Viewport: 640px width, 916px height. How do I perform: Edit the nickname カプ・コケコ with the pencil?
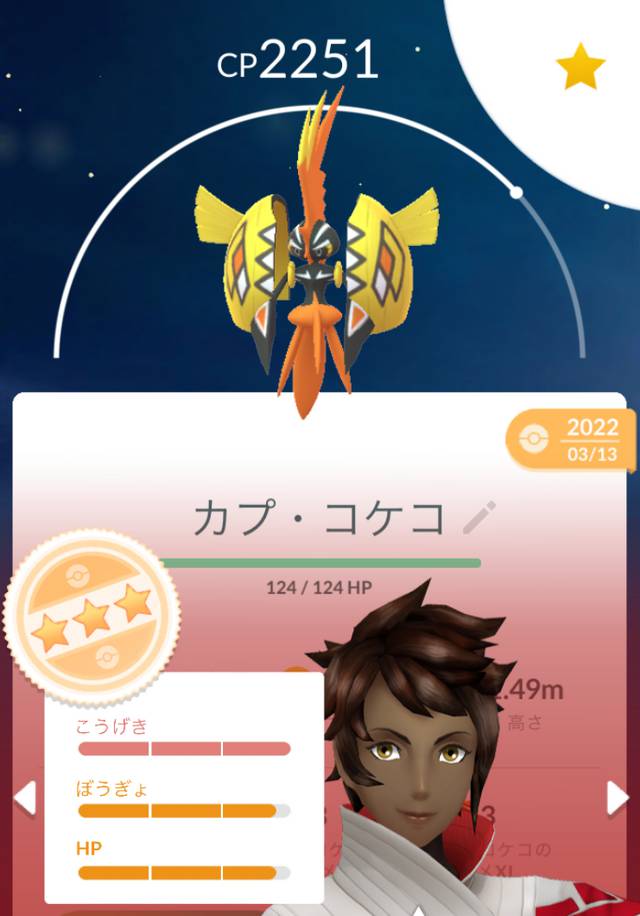click(480, 517)
